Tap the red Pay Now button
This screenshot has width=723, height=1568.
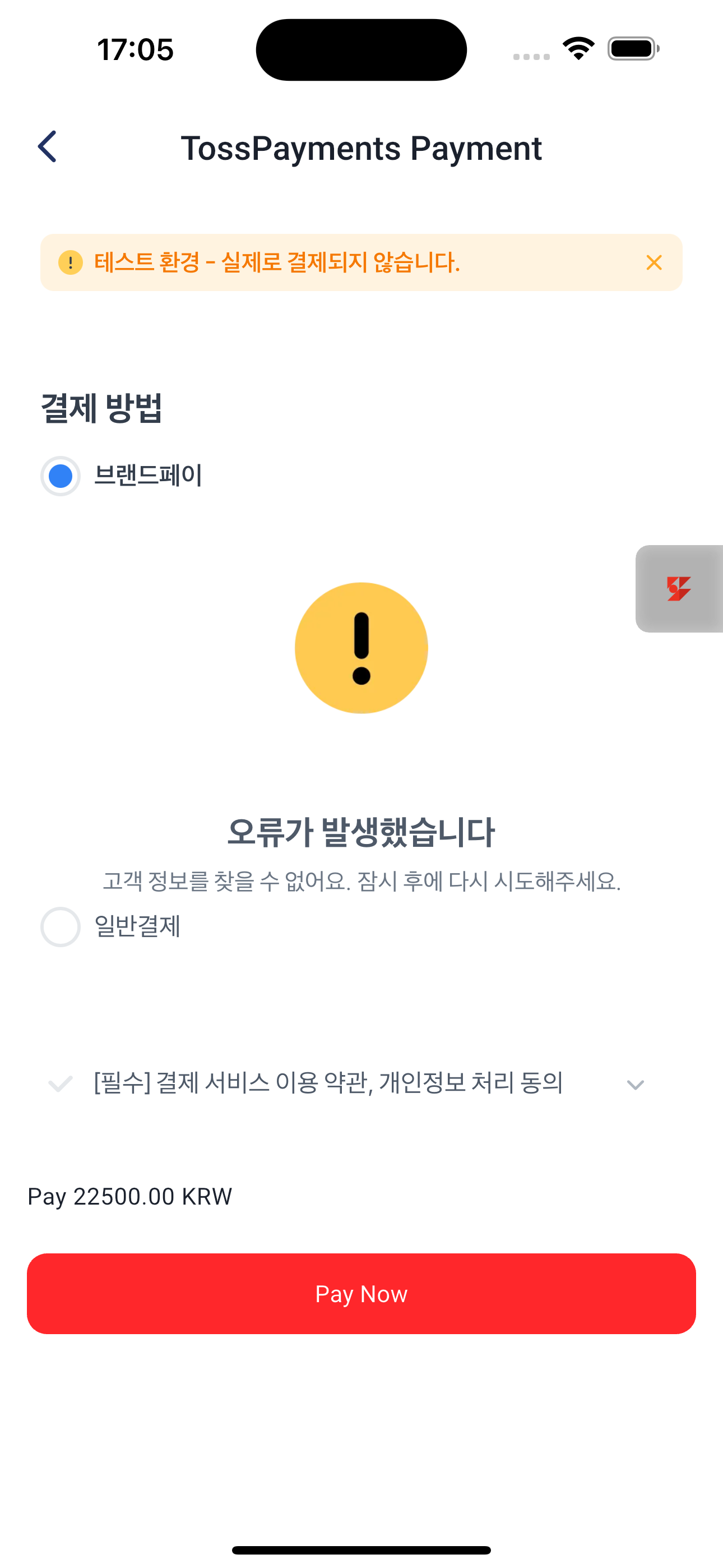click(x=361, y=1294)
